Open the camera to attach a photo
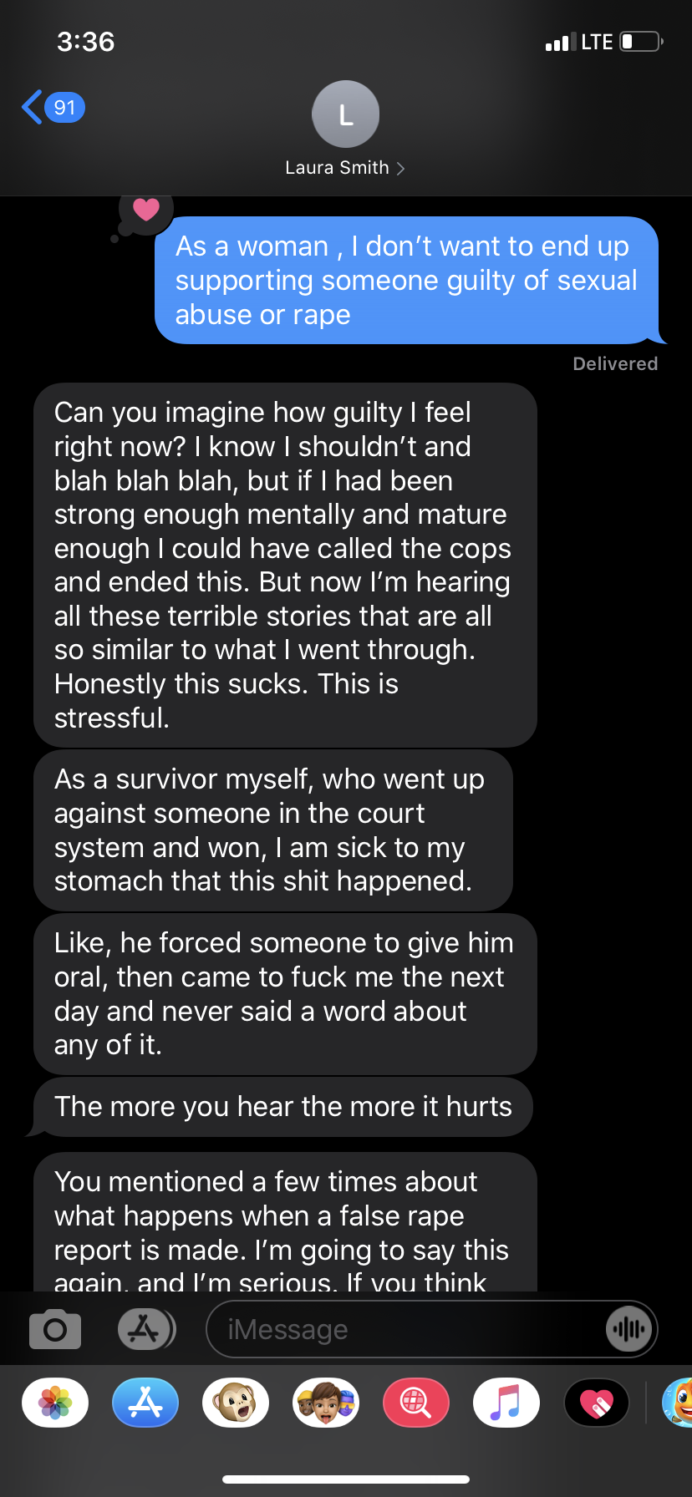 (55, 1329)
